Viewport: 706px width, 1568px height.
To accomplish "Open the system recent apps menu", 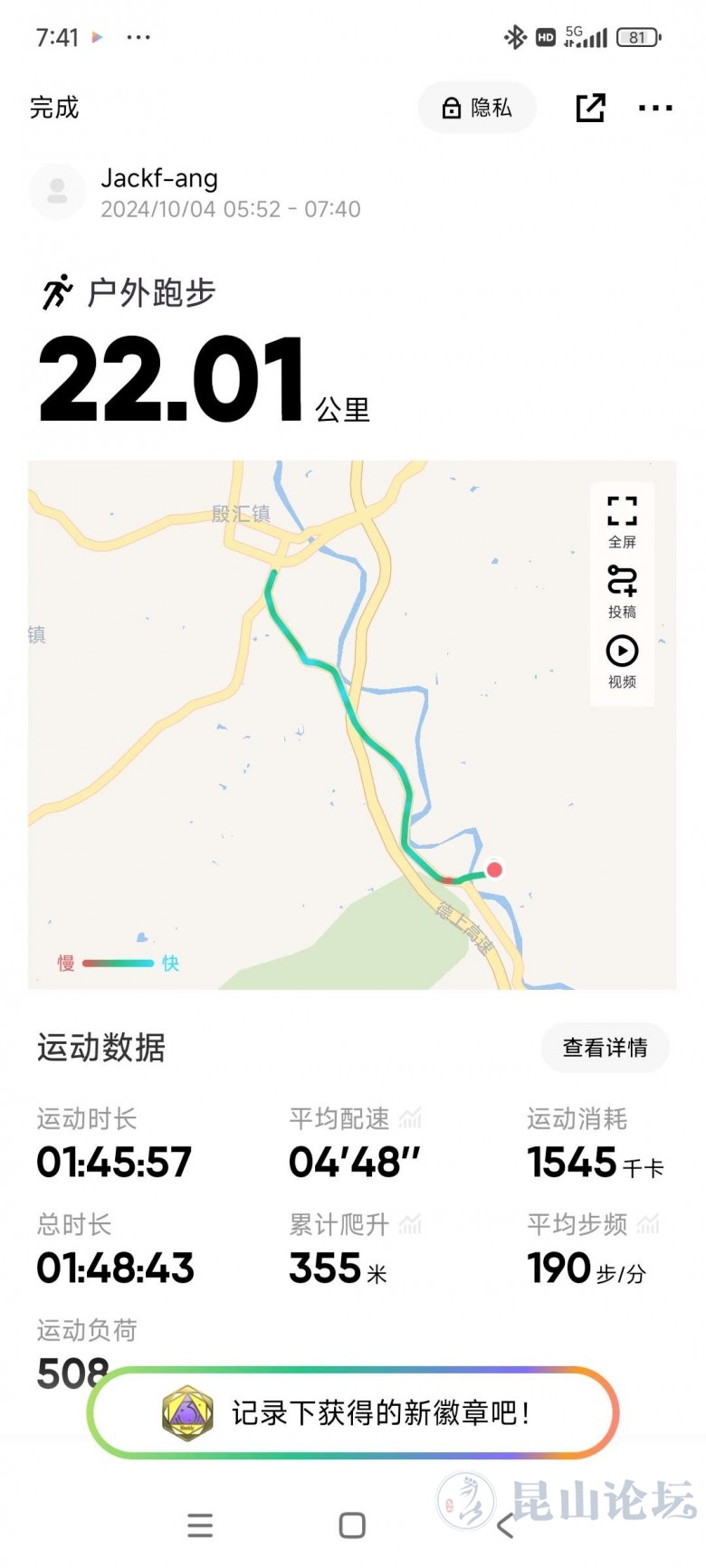I will pos(200,1525).
